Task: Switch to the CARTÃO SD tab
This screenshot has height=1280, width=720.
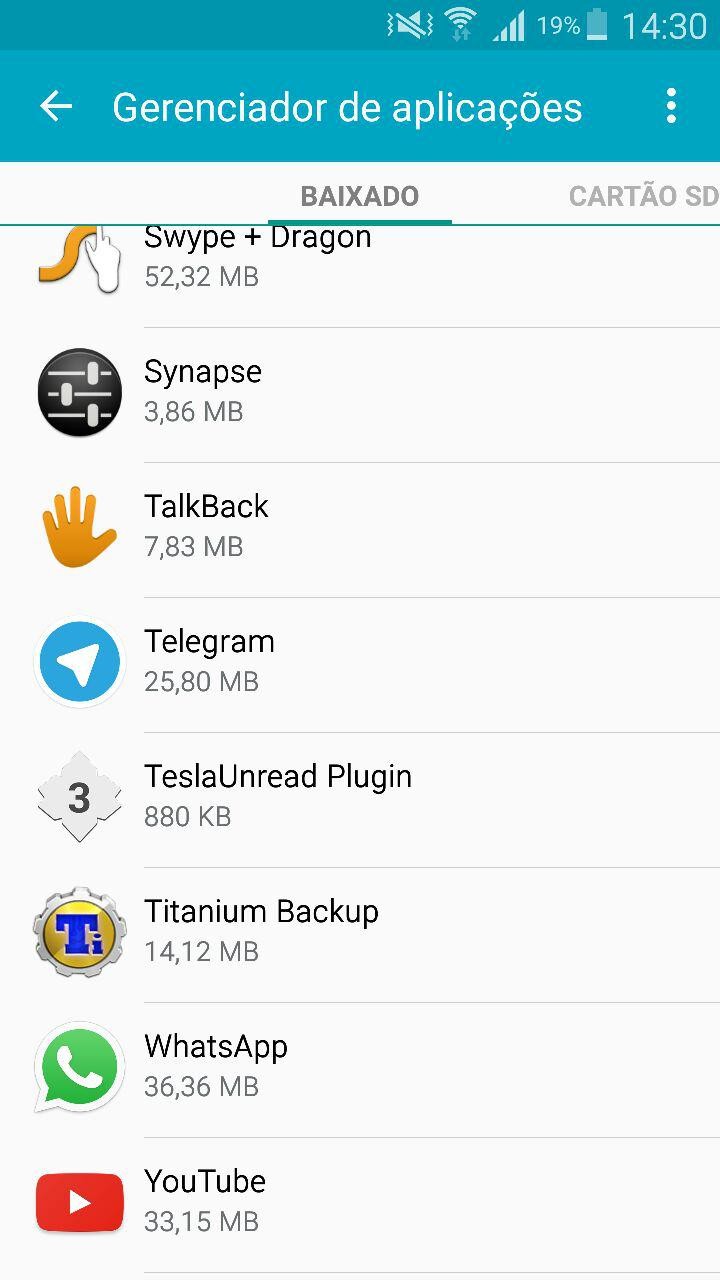Action: pyautogui.click(x=642, y=196)
